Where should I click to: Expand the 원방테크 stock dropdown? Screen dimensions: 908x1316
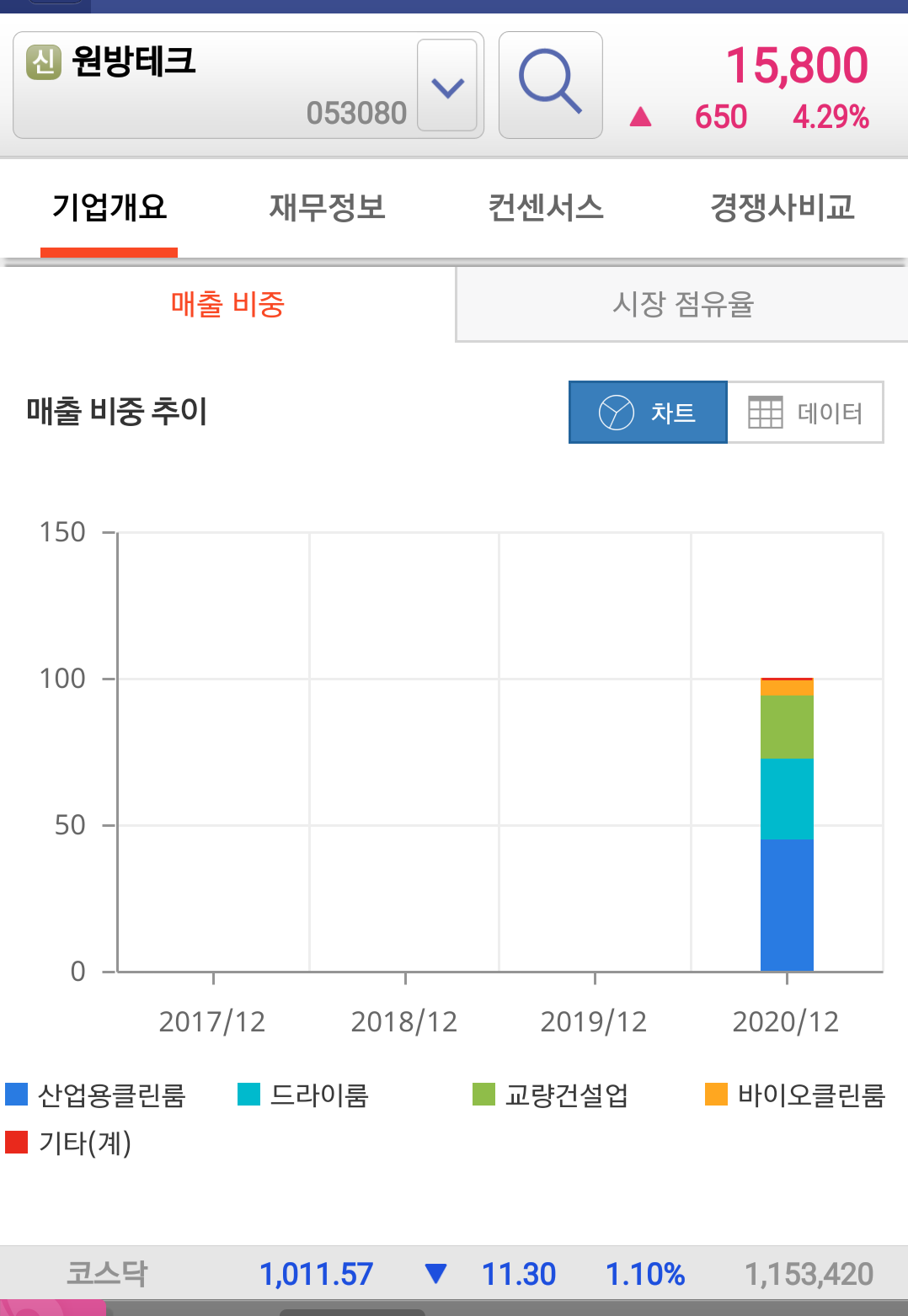click(447, 86)
